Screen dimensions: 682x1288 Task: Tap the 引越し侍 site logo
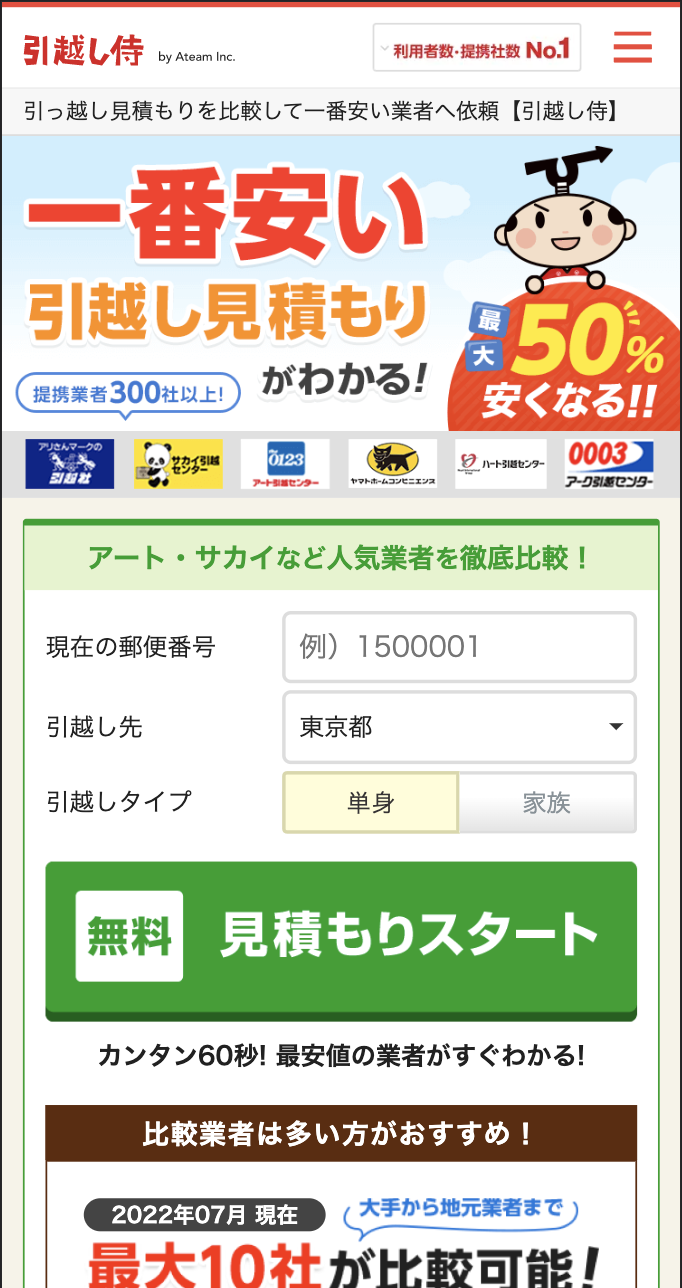[84, 50]
